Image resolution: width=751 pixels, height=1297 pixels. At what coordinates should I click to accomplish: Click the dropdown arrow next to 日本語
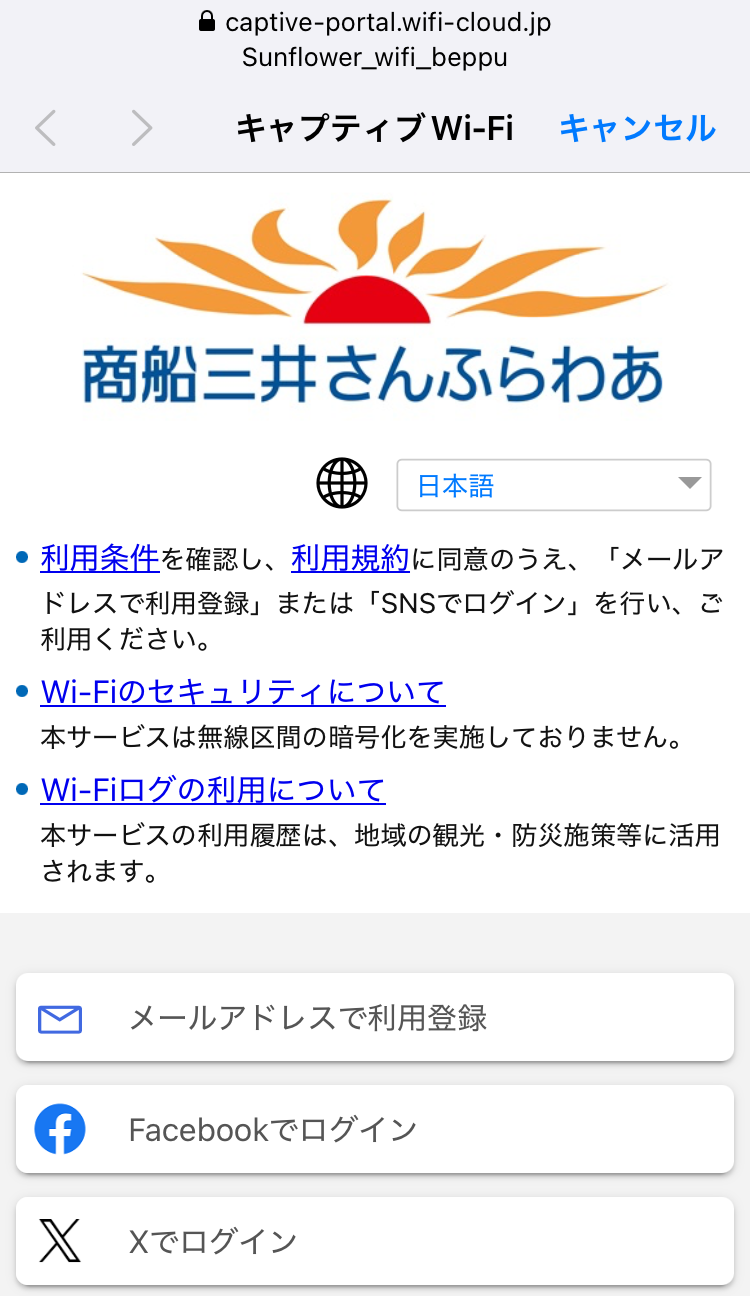(689, 484)
